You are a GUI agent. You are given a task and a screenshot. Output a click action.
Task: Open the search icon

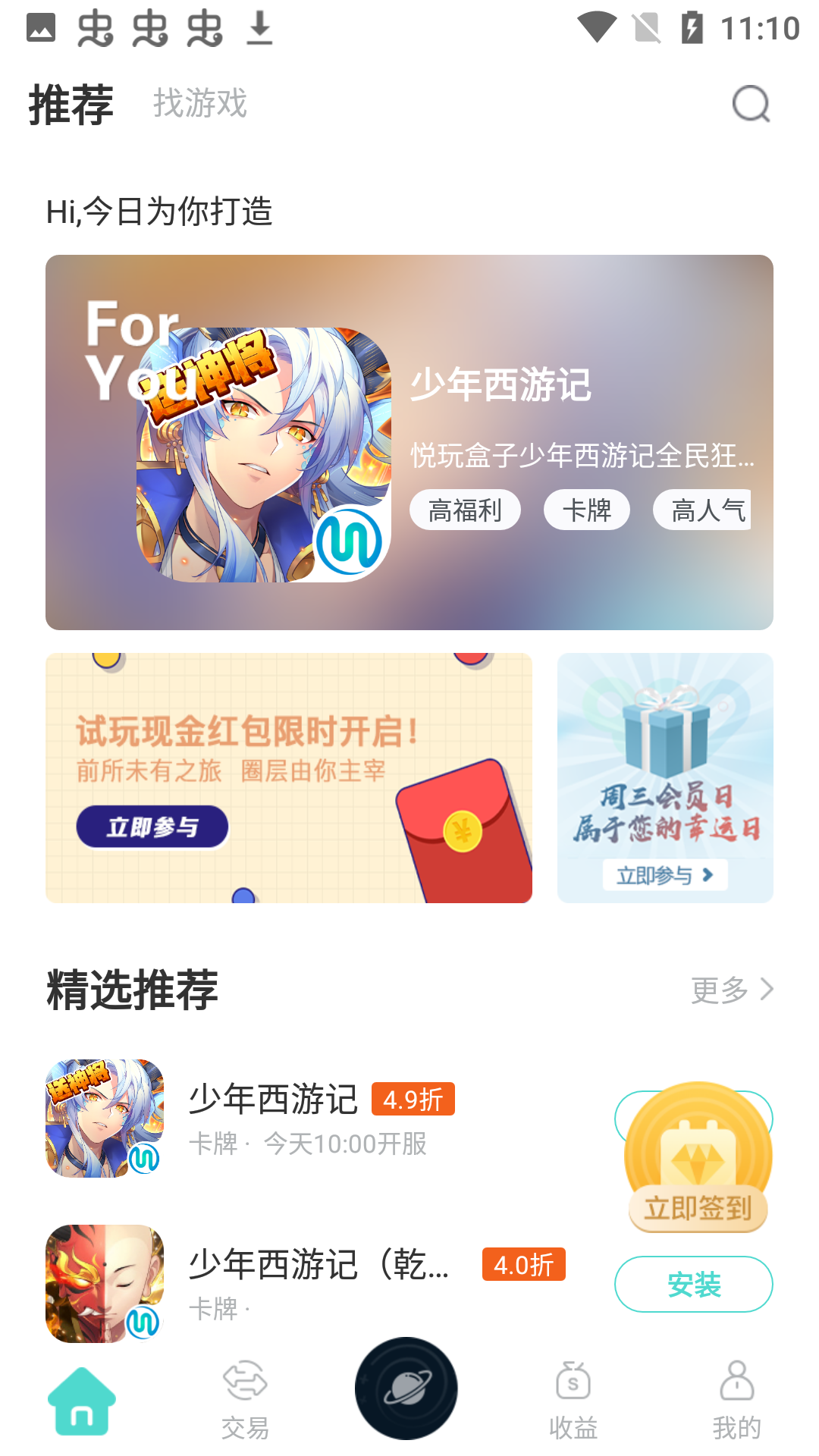click(751, 104)
